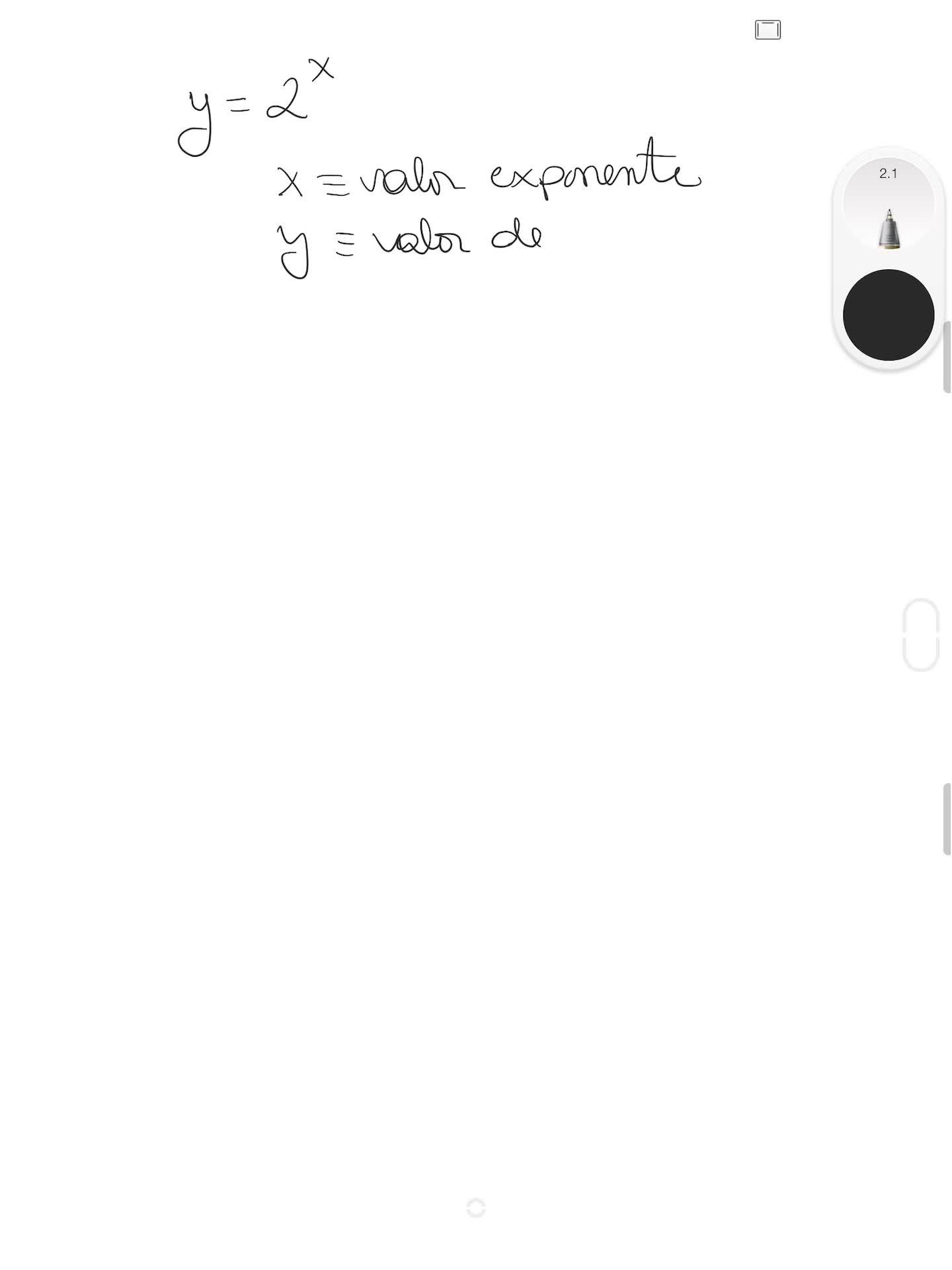The height and width of the screenshot is (1270, 952).
Task: Open the pencil brush settings (2.1)
Action: tap(889, 205)
